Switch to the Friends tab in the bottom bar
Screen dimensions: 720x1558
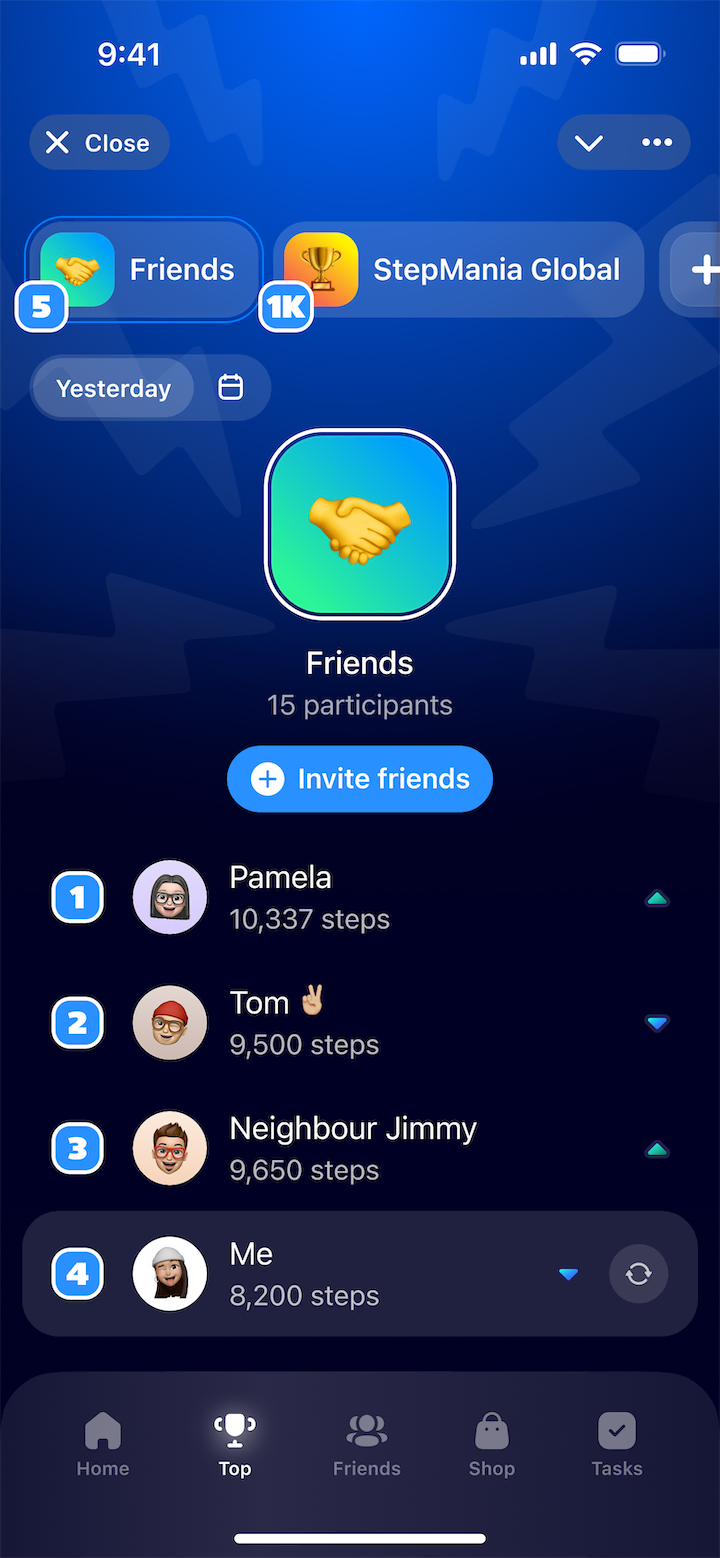click(367, 1444)
